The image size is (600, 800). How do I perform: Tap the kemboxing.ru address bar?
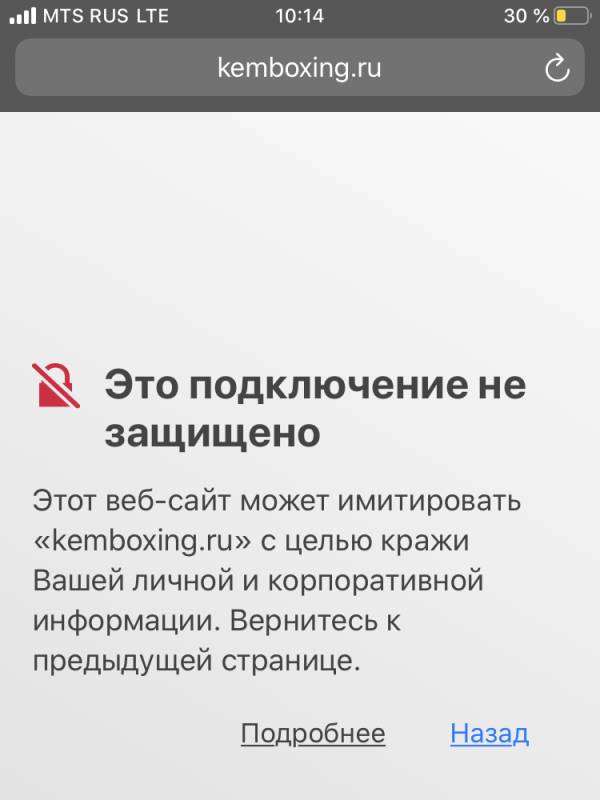click(298, 68)
